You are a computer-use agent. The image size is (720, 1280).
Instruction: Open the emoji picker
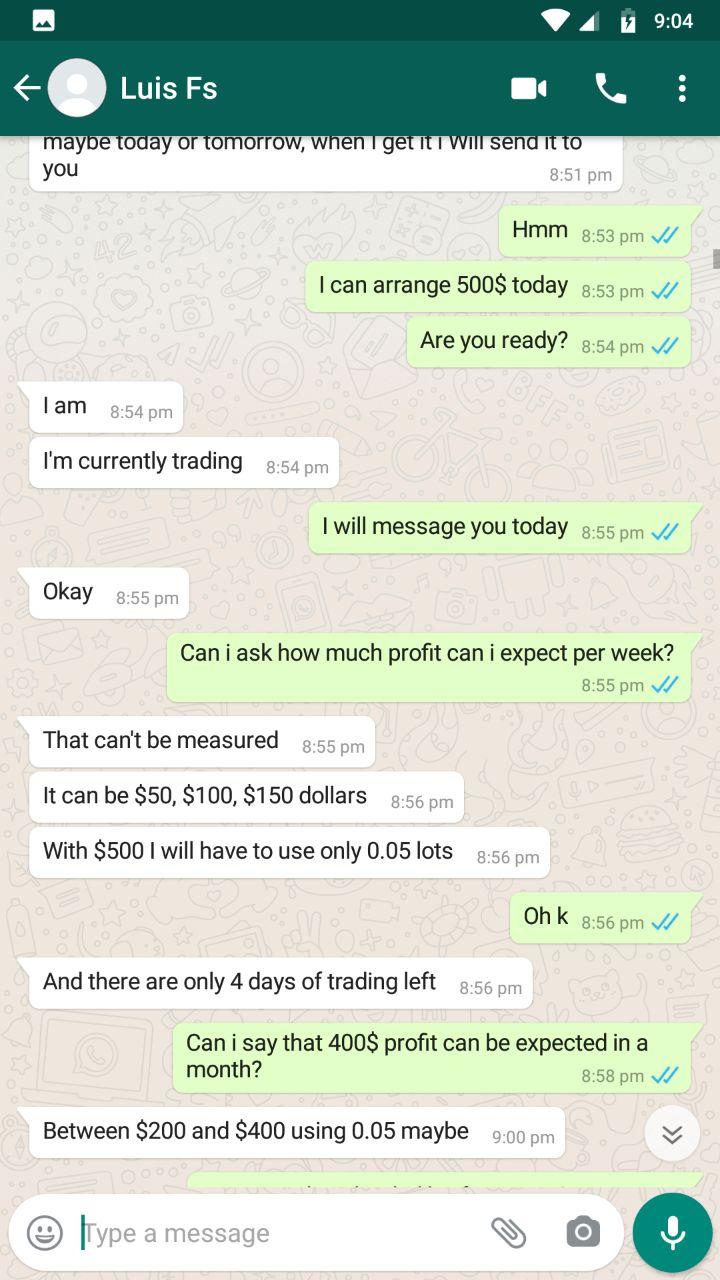tap(45, 1232)
